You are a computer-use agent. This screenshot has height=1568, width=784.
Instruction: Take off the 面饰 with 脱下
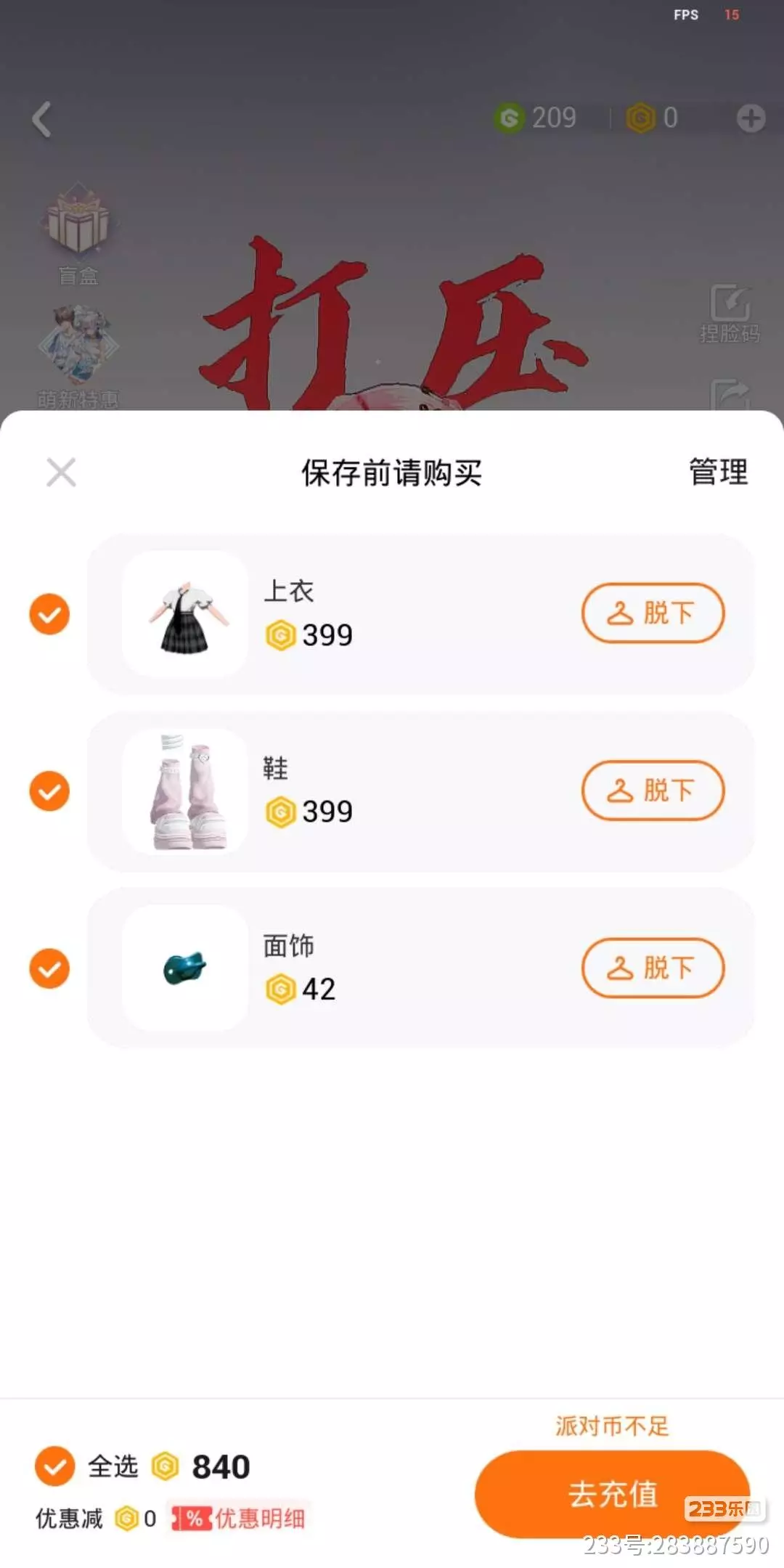tap(653, 968)
